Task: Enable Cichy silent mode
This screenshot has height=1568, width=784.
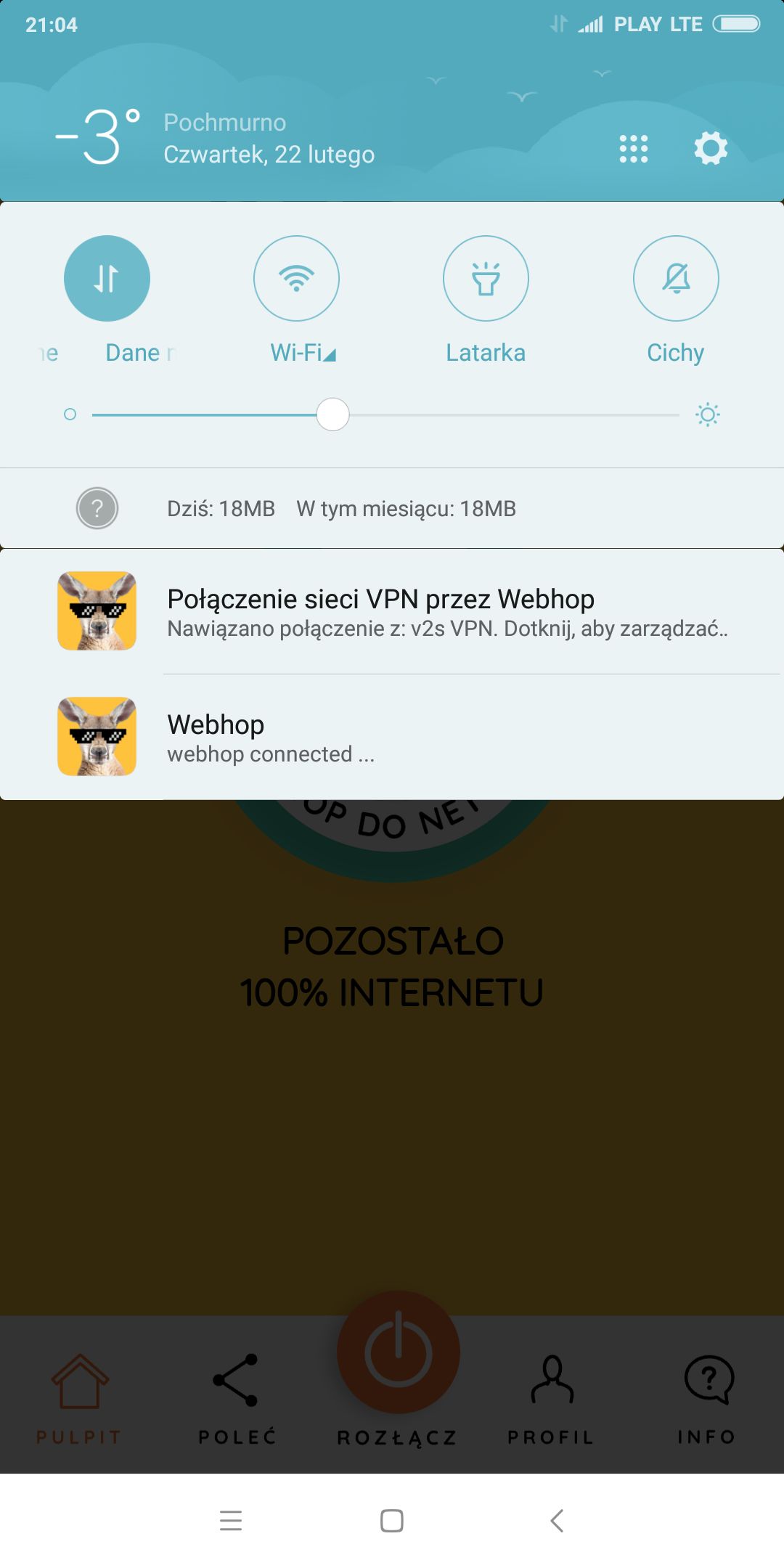Action: click(676, 279)
